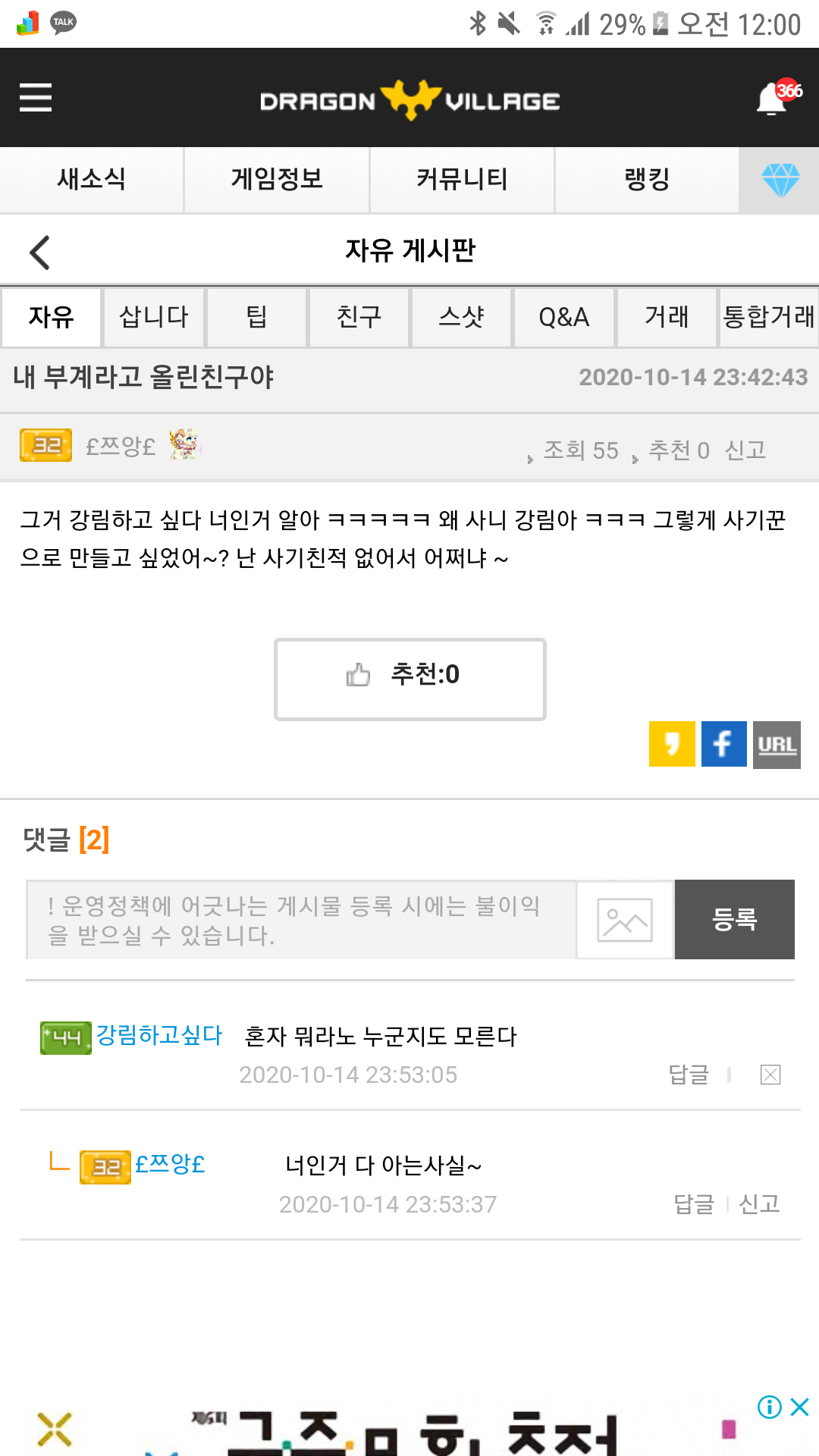Open the 새소식 navigation tab
Viewport: 819px width, 1456px height.
[x=92, y=180]
